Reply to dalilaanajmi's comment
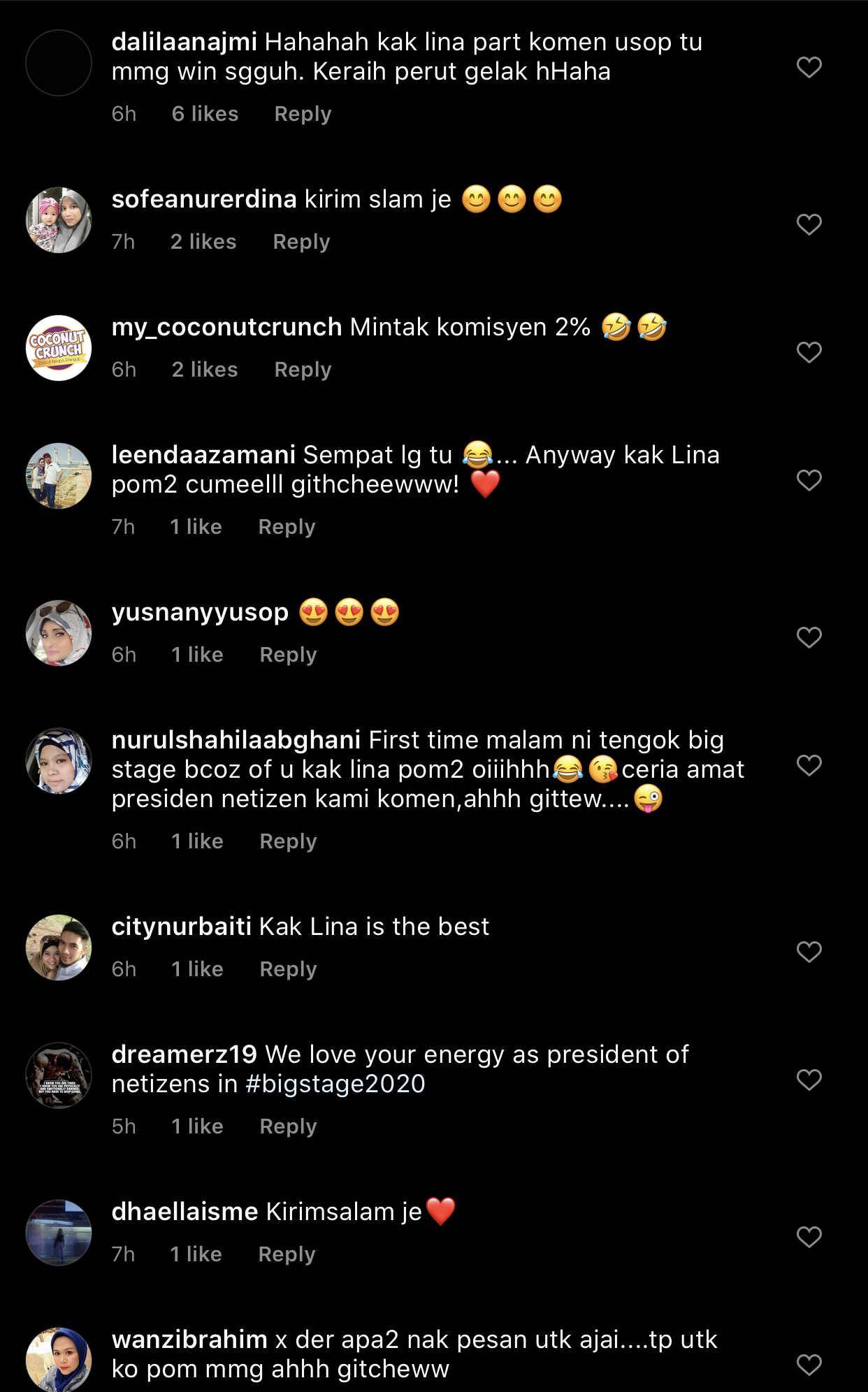 (303, 114)
